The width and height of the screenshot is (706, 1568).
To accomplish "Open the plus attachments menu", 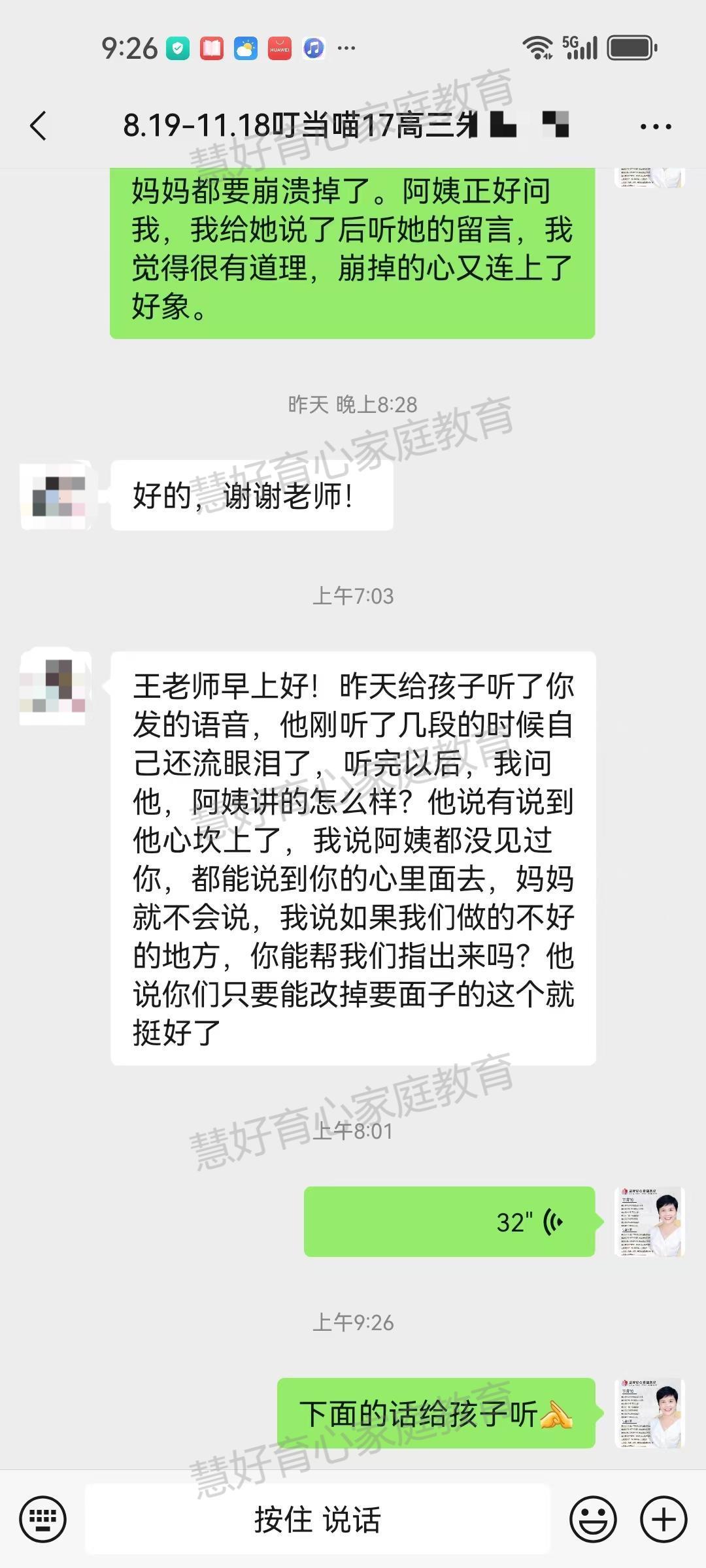I will [x=663, y=1519].
